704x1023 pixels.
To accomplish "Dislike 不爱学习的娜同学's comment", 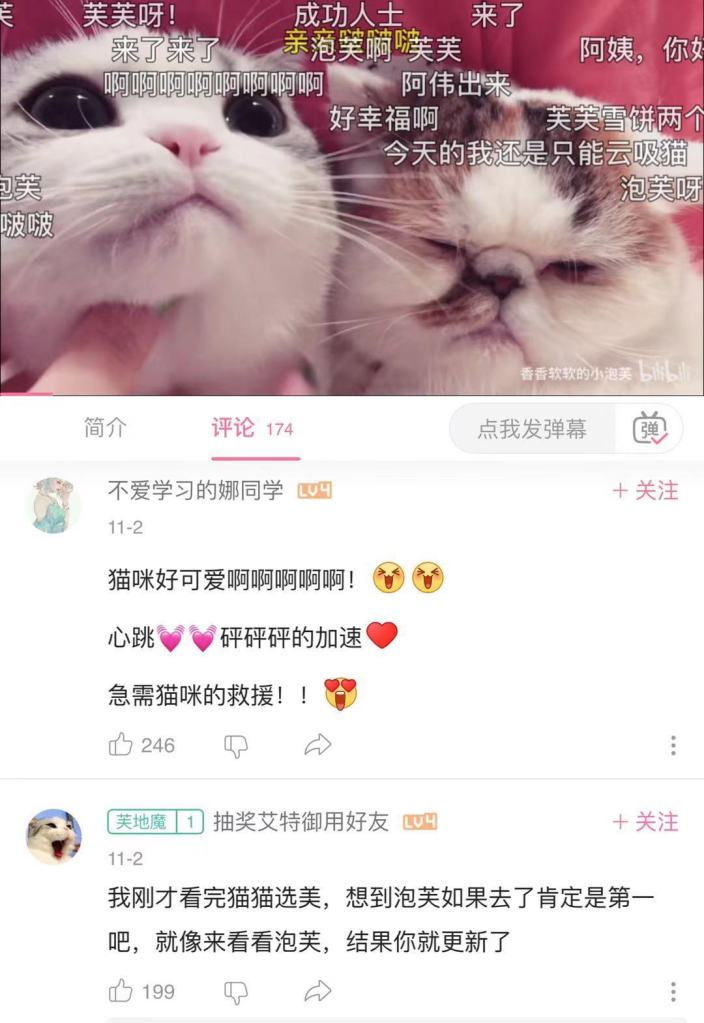I will click(236, 745).
